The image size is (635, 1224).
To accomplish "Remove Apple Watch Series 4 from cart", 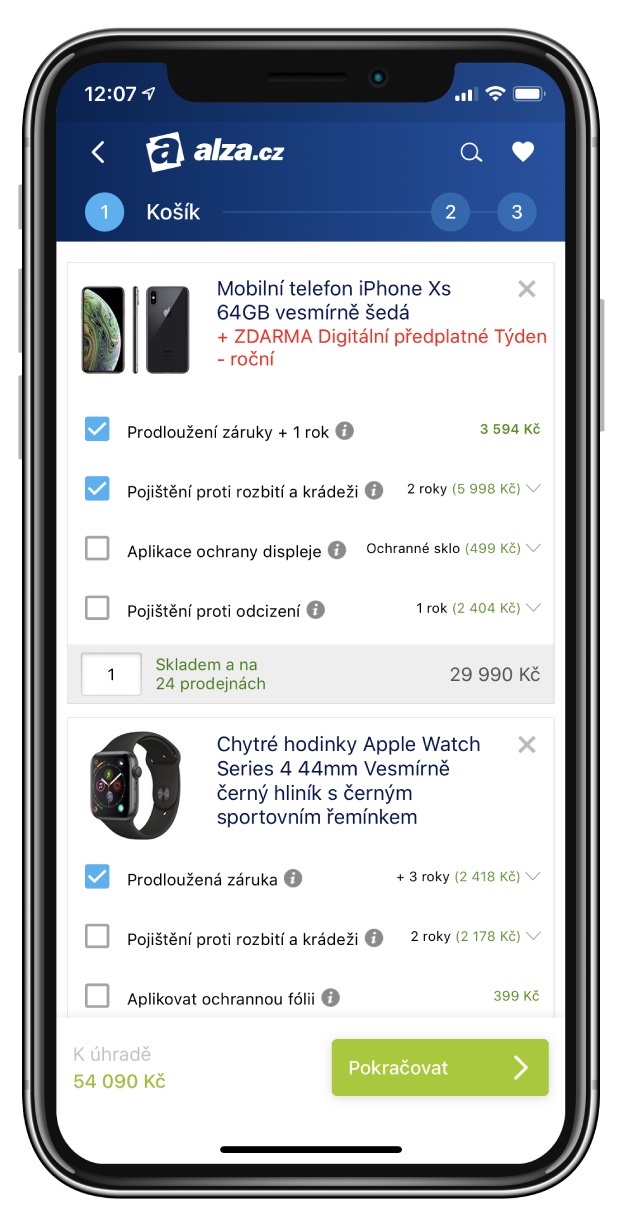I will pos(527,744).
